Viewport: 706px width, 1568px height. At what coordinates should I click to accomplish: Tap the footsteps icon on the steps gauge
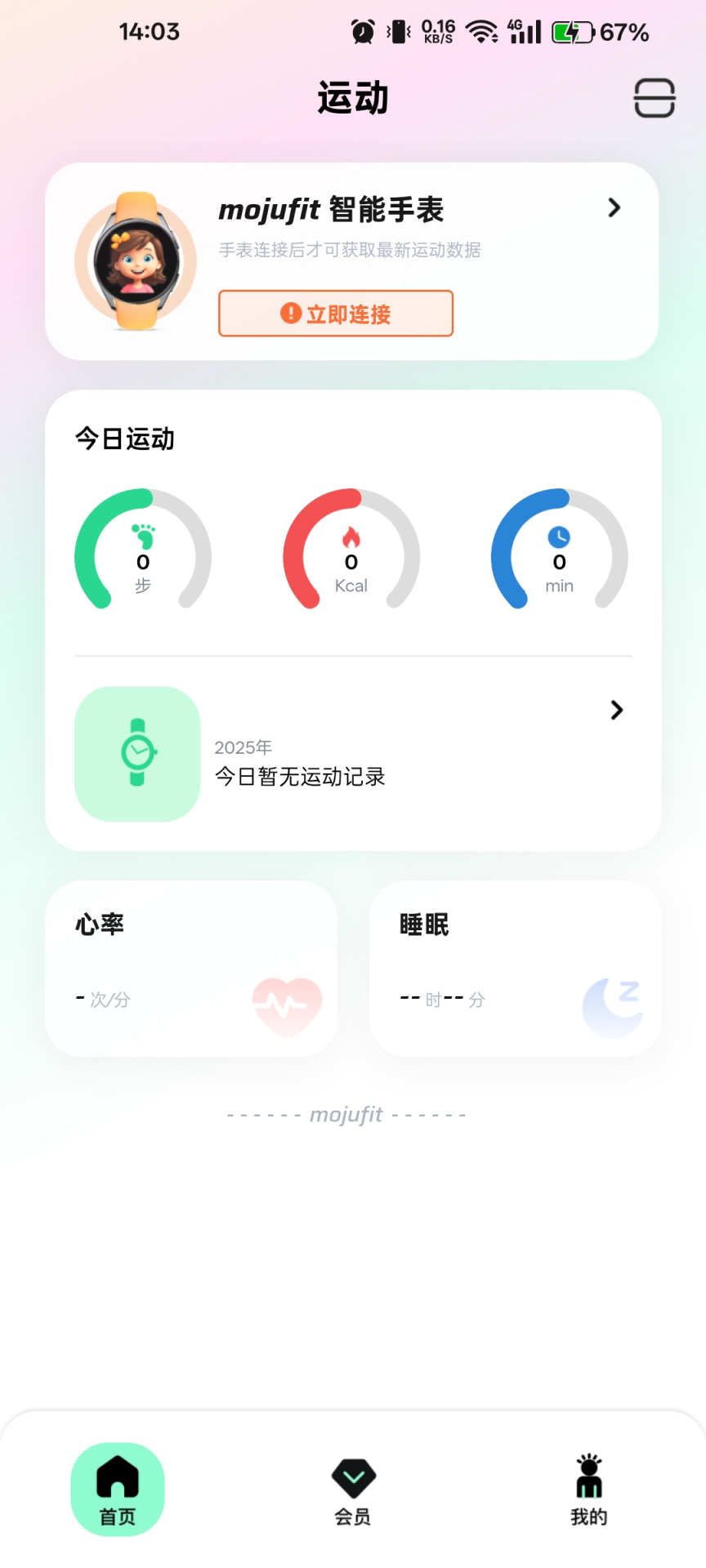tap(143, 535)
